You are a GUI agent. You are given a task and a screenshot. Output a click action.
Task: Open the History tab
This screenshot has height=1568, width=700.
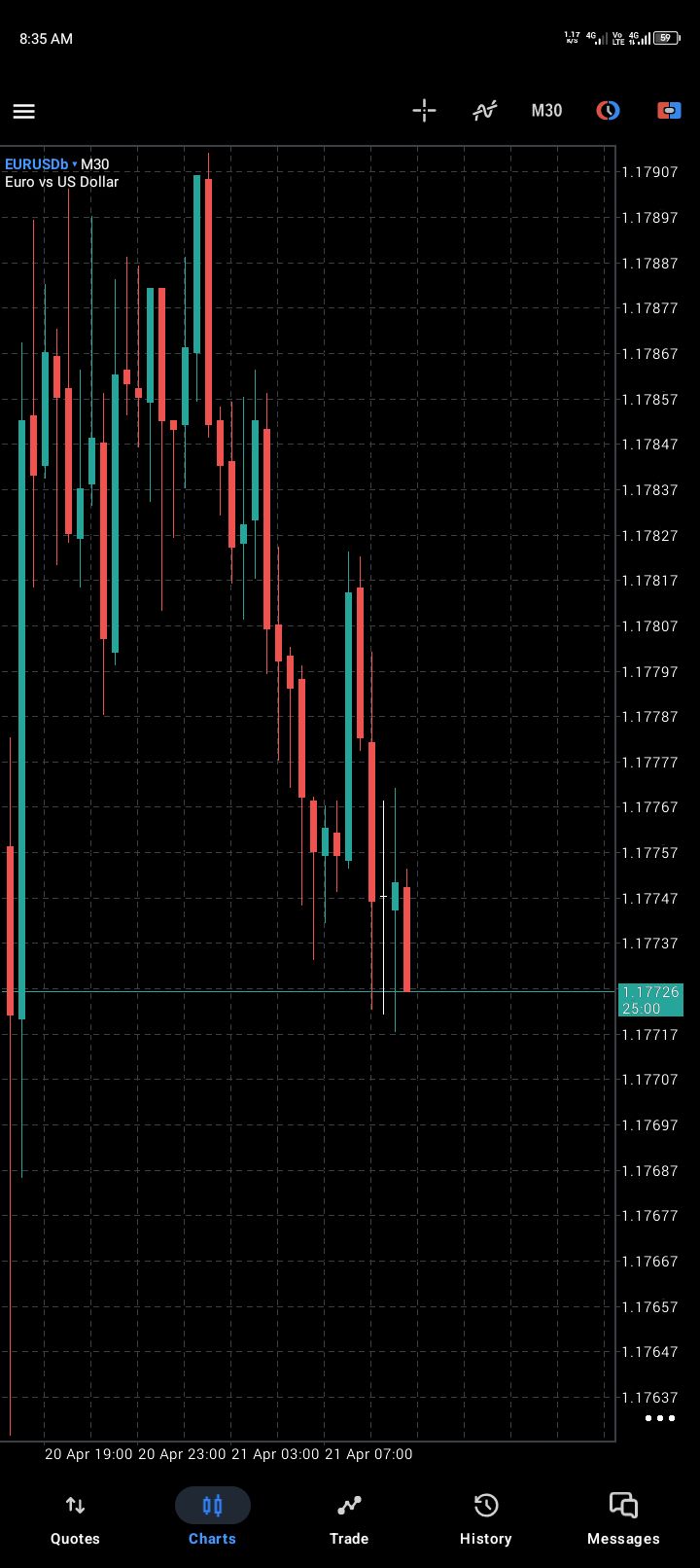pyautogui.click(x=485, y=1518)
